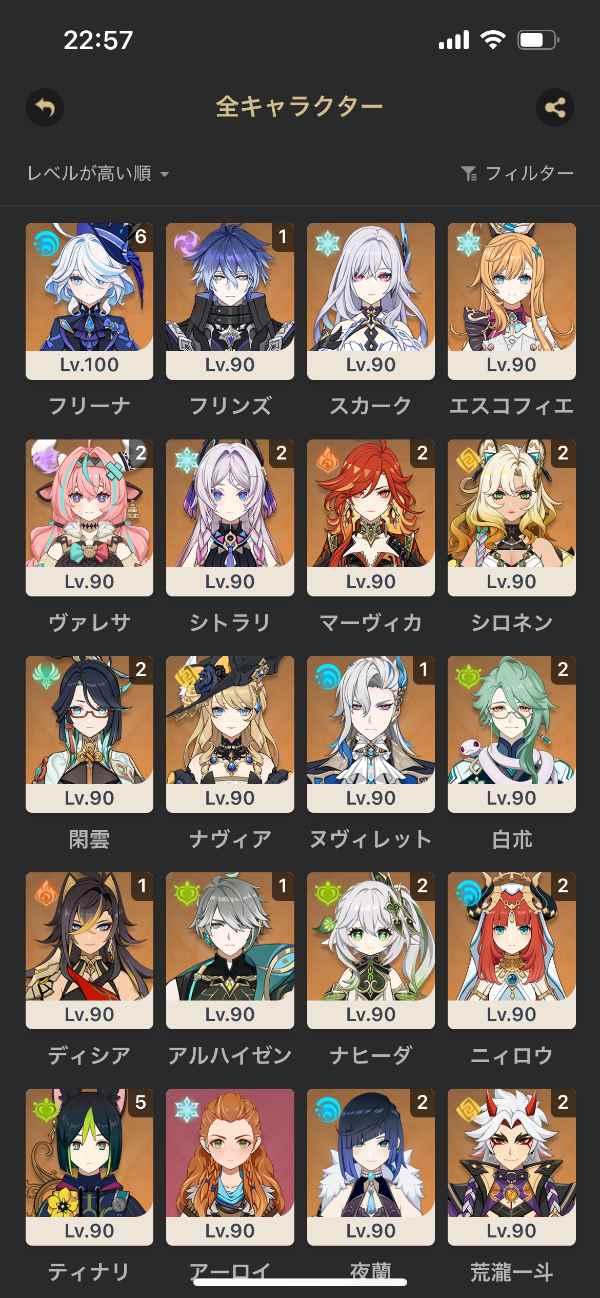
Task: Share the character list
Action: pyautogui.click(x=555, y=107)
